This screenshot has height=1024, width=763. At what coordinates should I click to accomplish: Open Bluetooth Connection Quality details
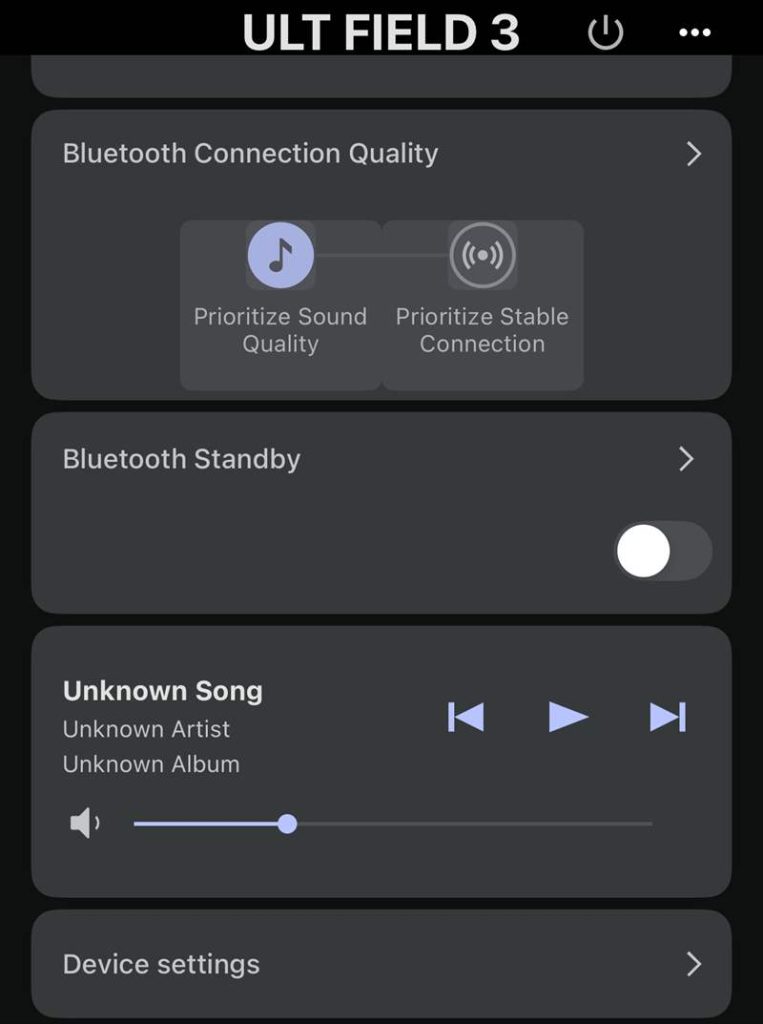pos(693,154)
